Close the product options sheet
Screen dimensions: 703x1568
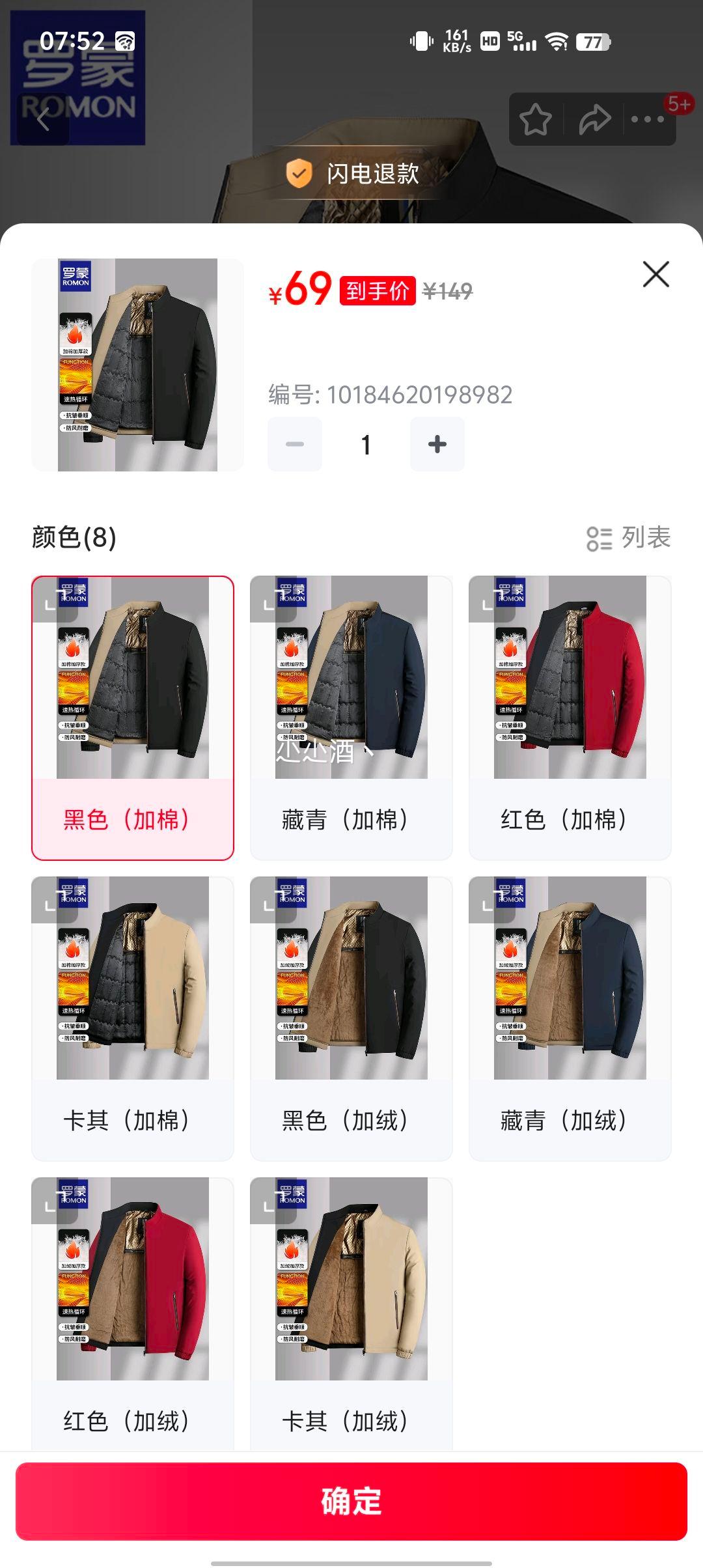click(655, 274)
